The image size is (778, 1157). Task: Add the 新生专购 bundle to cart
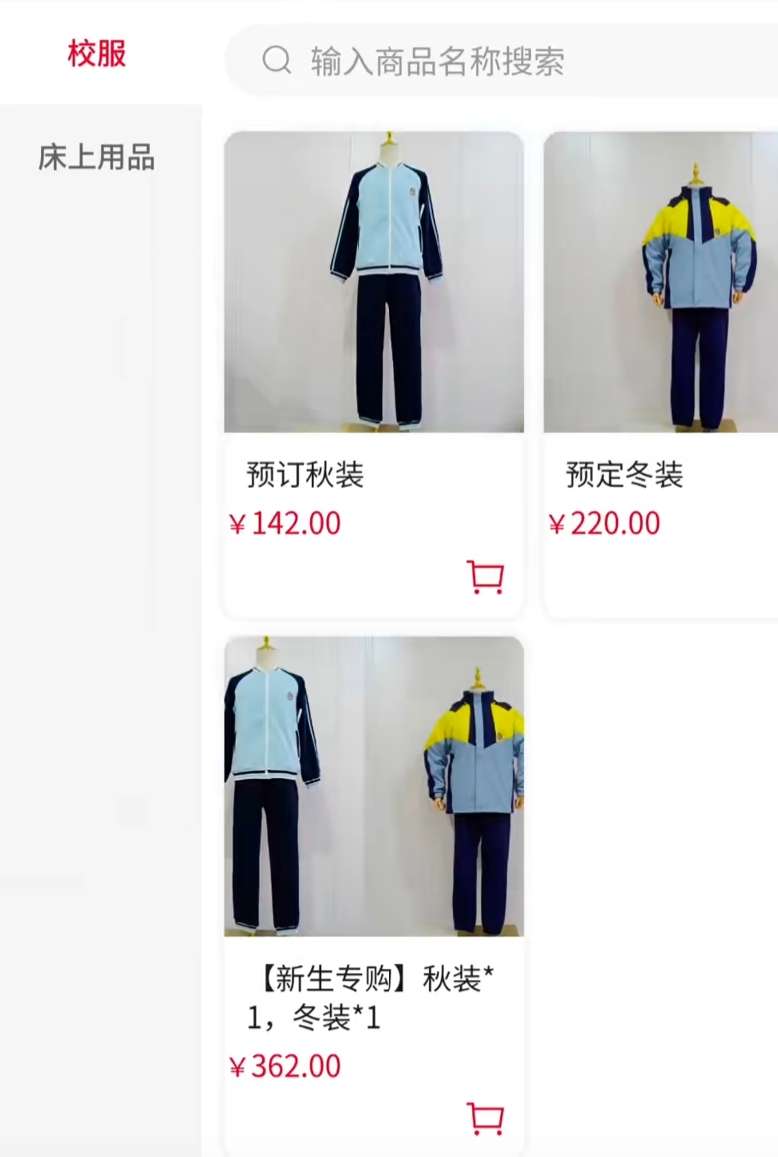(x=485, y=1119)
